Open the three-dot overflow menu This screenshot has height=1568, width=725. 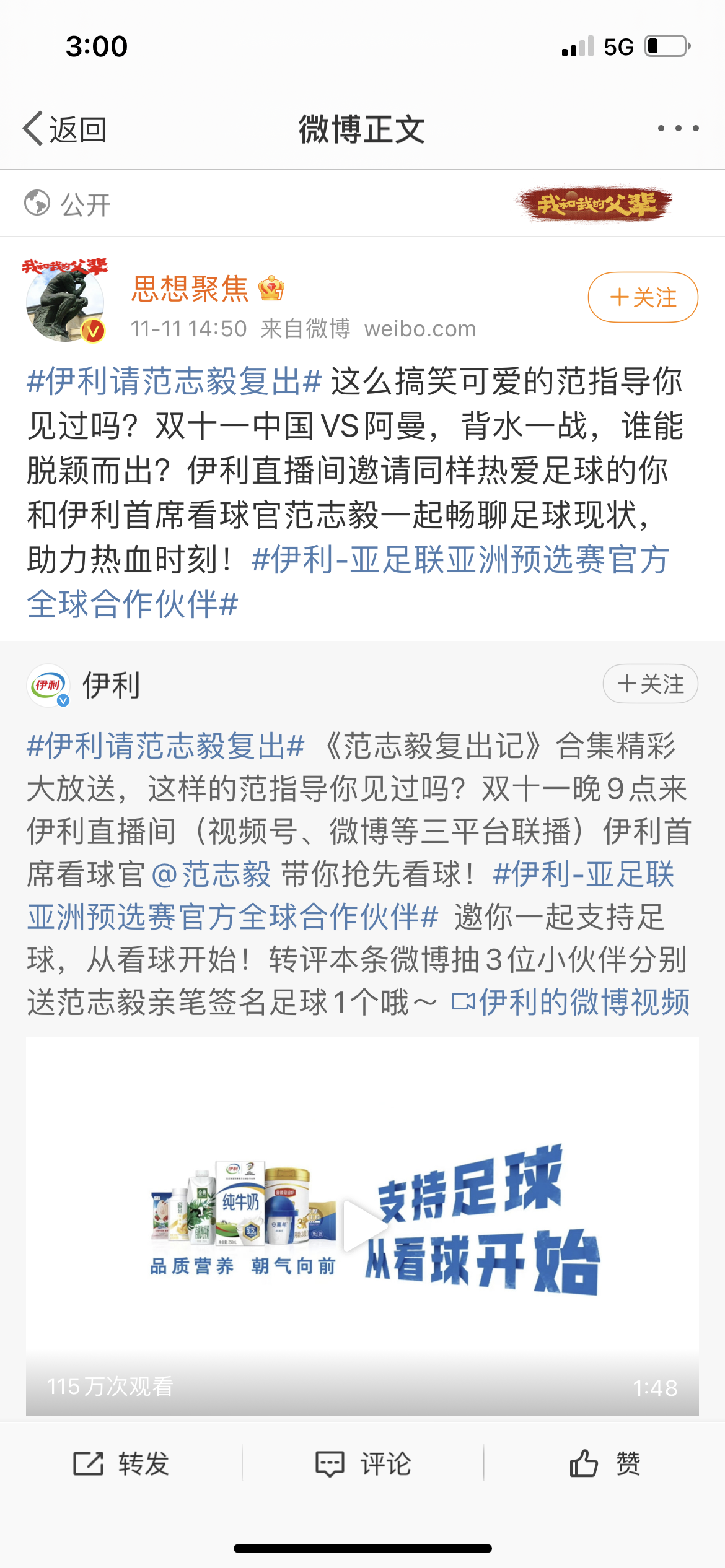(678, 128)
